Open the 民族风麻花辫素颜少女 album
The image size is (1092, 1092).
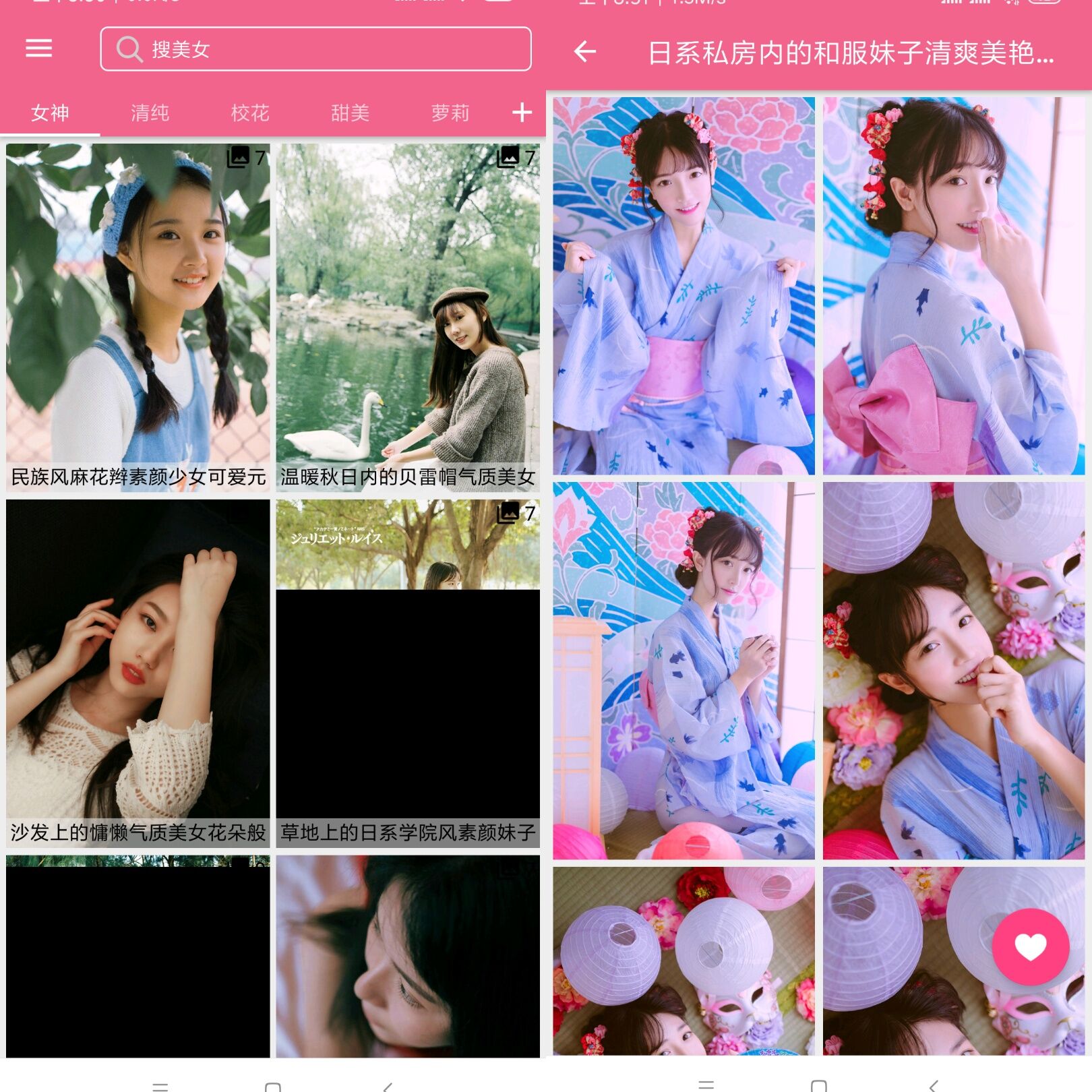(x=138, y=317)
